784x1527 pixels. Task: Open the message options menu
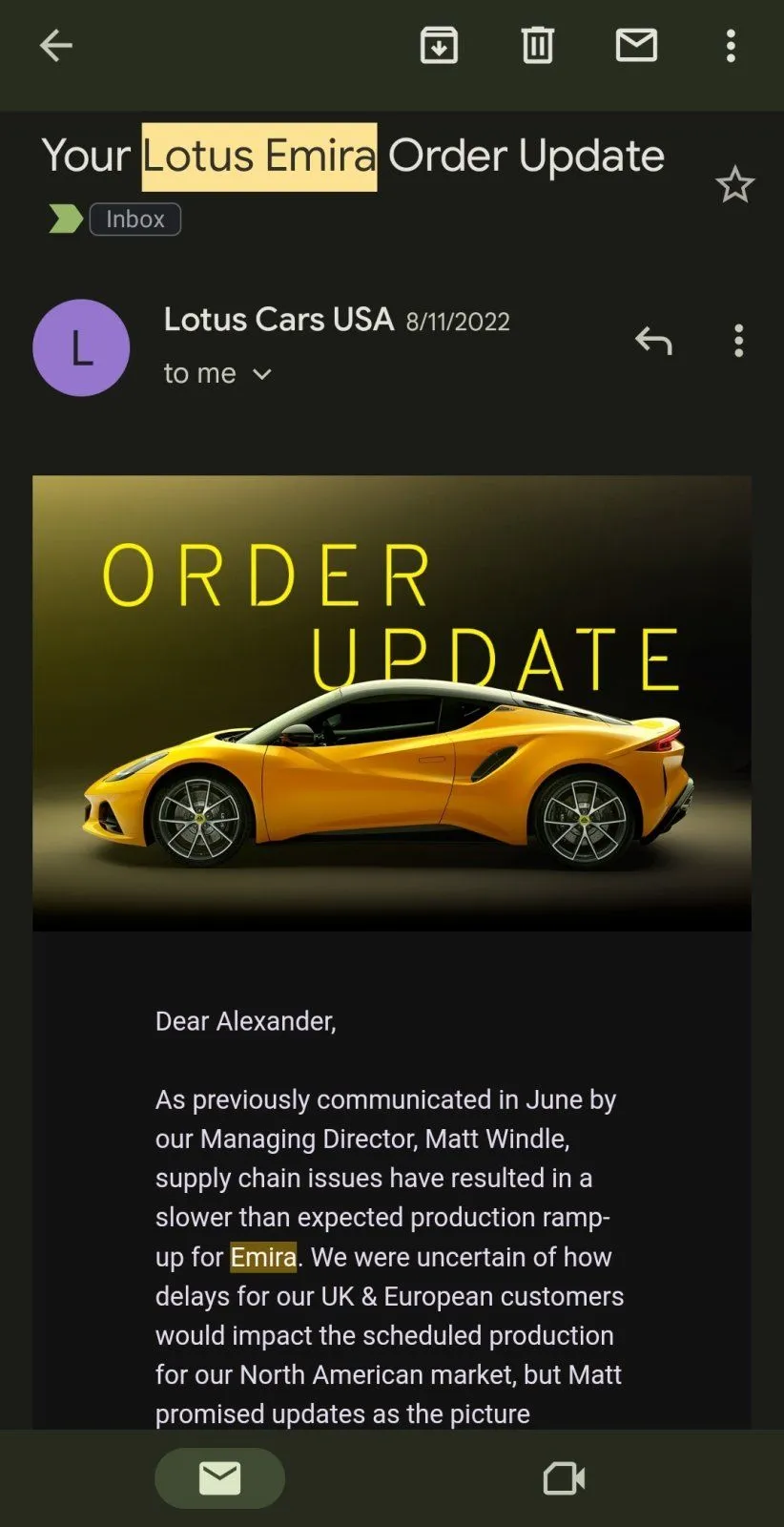[x=738, y=341]
